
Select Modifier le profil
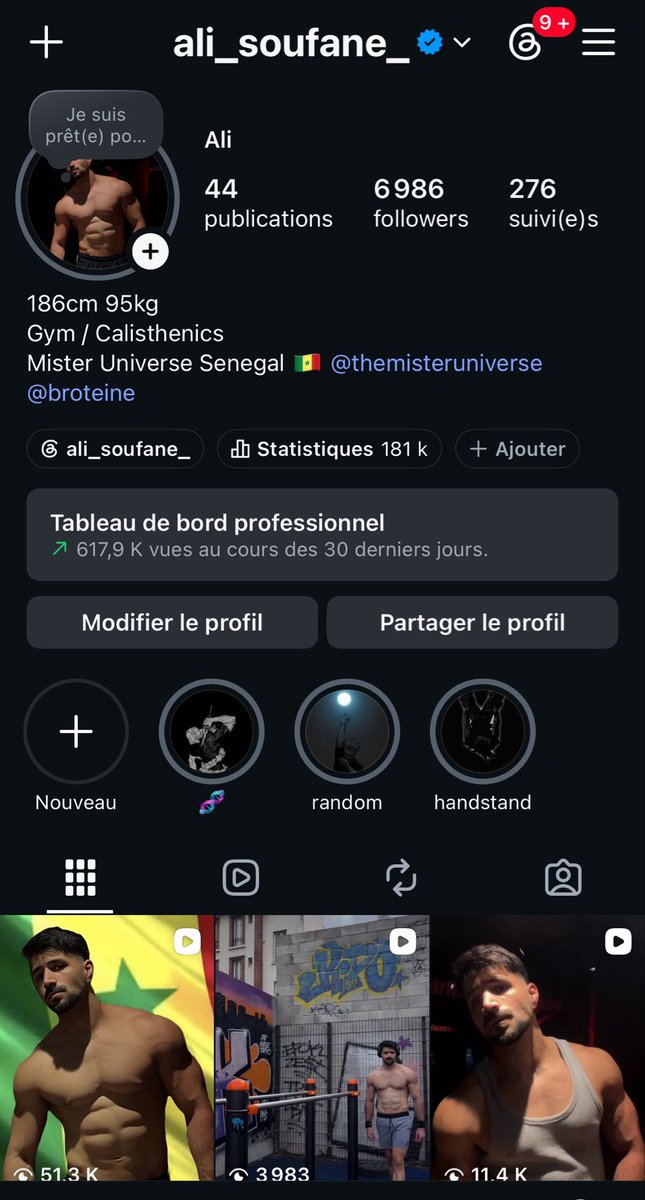[172, 623]
